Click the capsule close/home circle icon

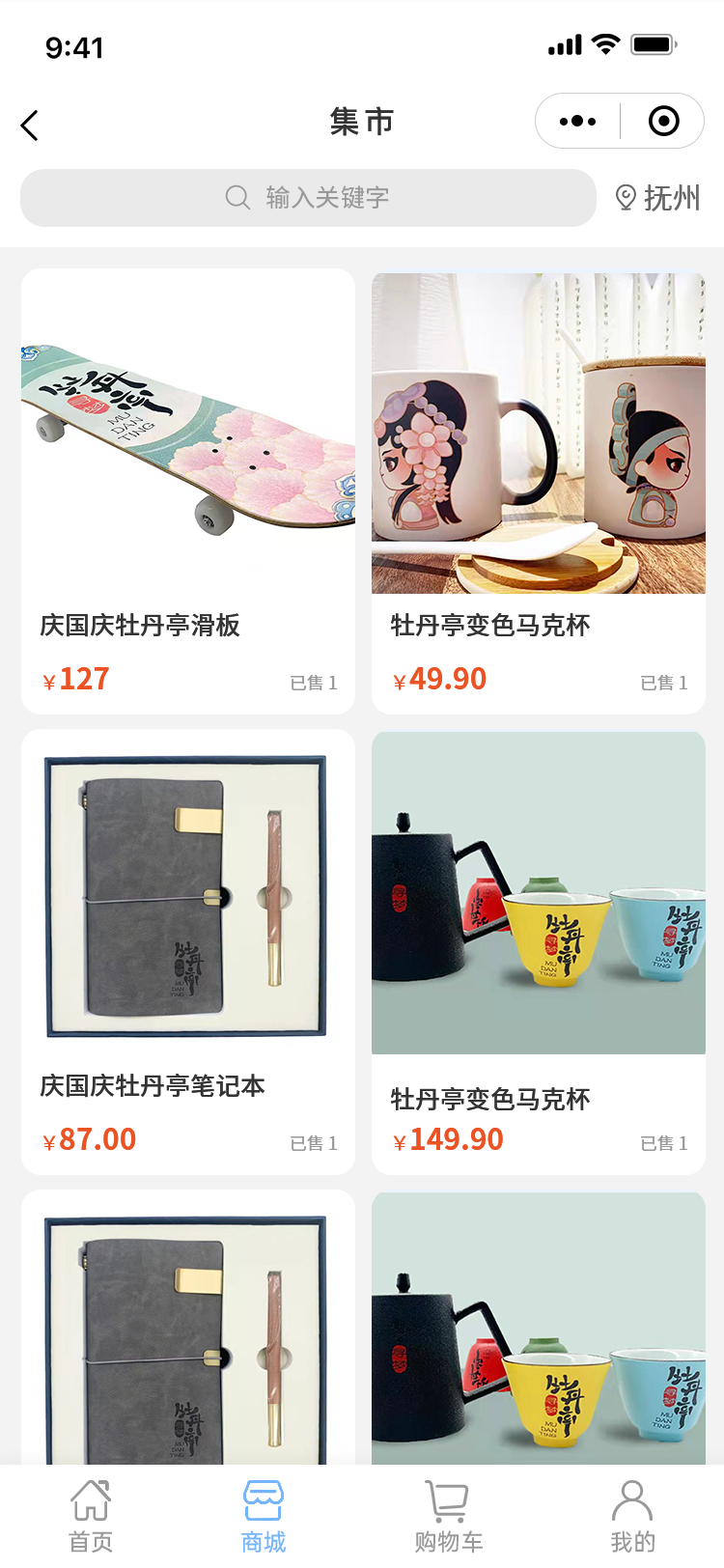662,122
